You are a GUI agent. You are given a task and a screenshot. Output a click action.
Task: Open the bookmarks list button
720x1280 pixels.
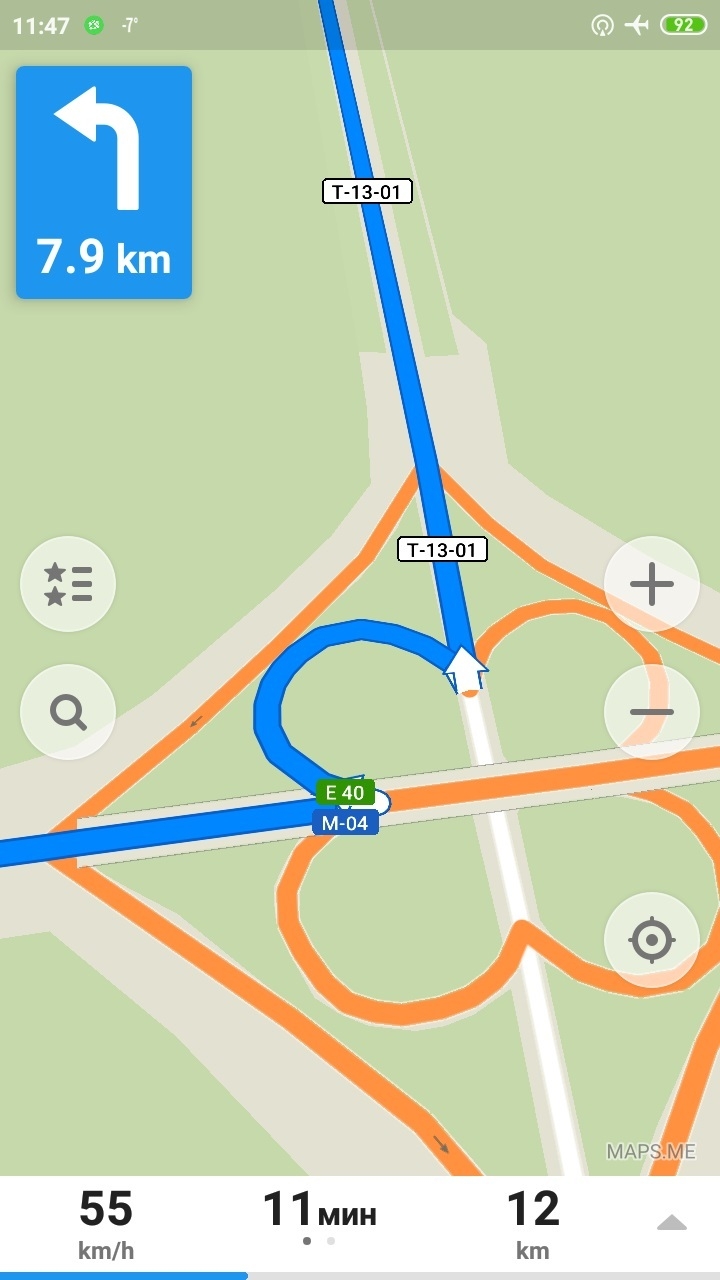click(68, 584)
